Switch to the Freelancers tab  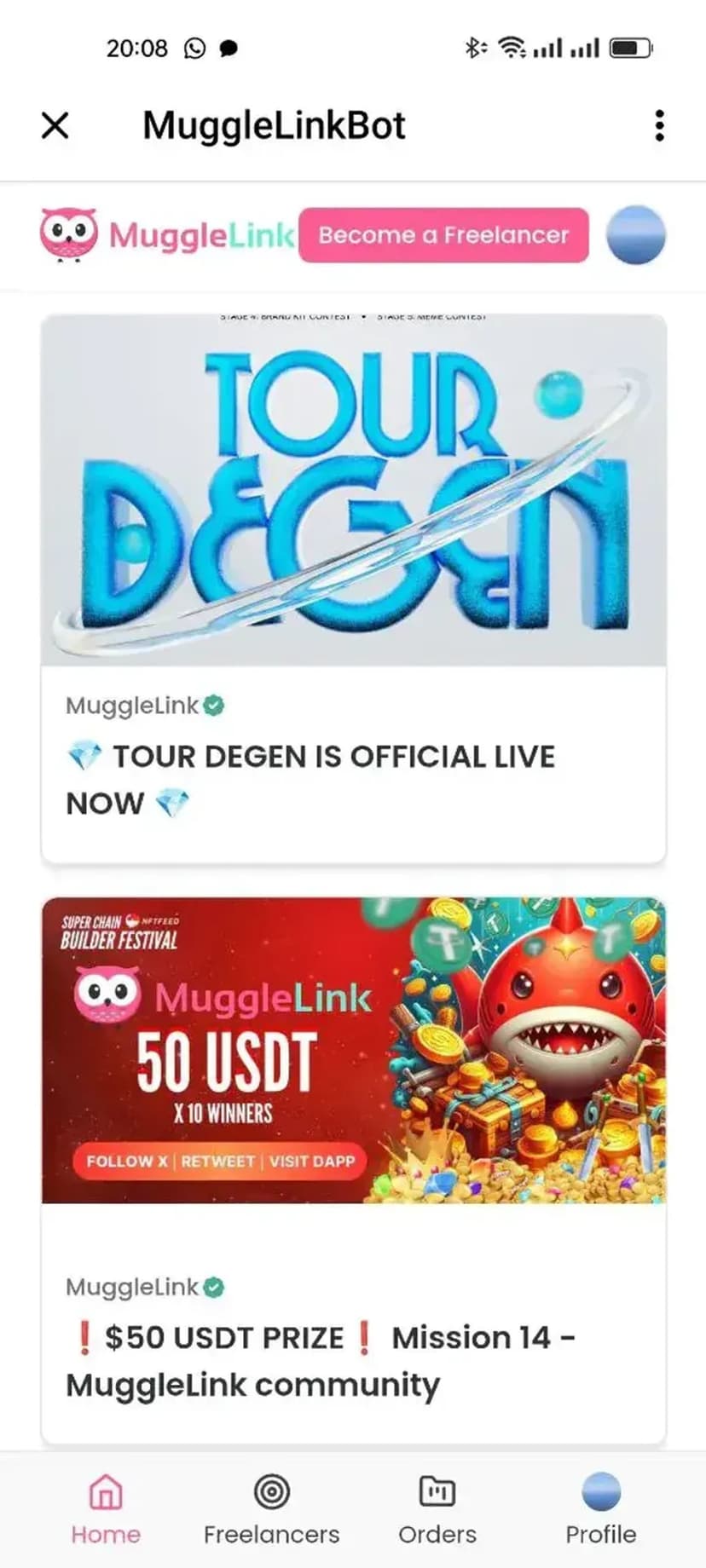click(x=271, y=1508)
